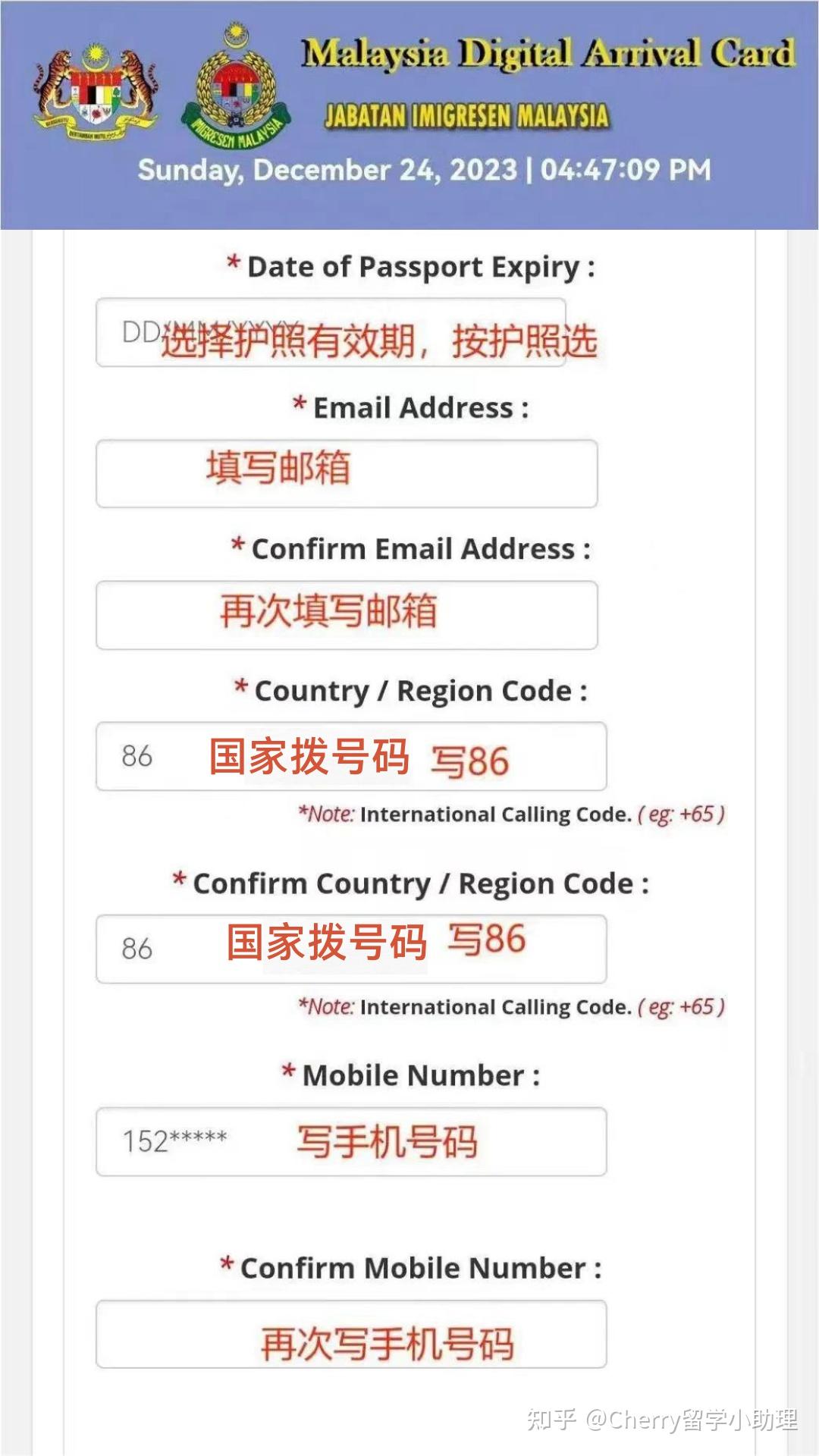Image resolution: width=819 pixels, height=1456 pixels.
Task: Select the Confirm Country / Region Code field
Action: tap(351, 949)
